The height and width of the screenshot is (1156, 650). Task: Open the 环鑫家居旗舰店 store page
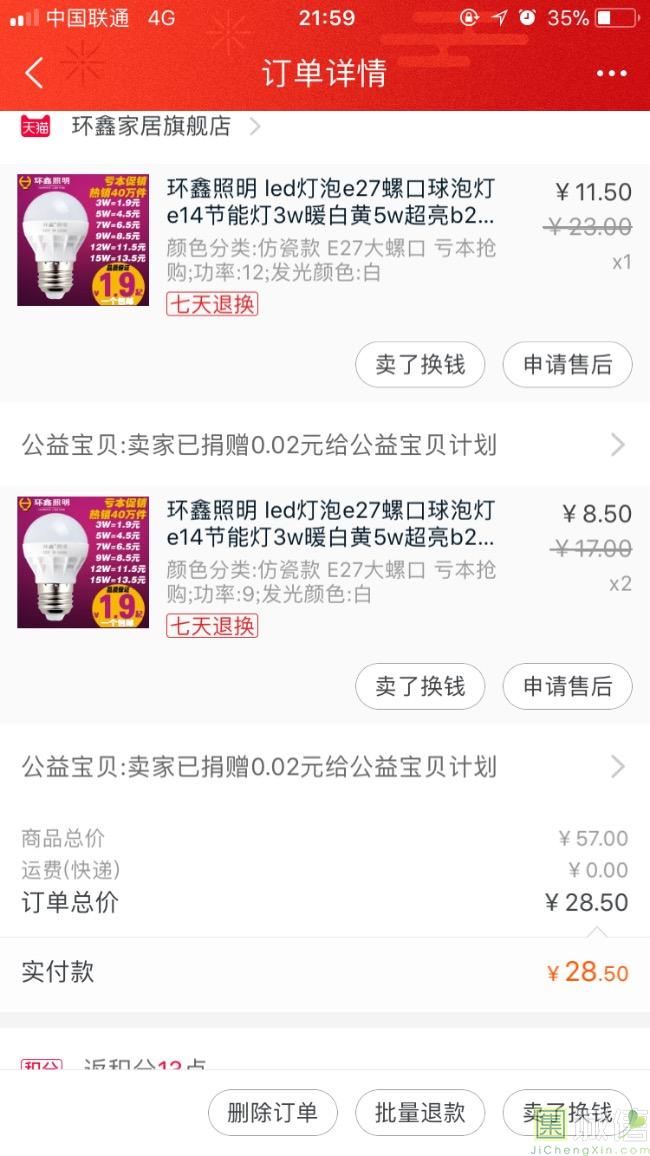(152, 127)
